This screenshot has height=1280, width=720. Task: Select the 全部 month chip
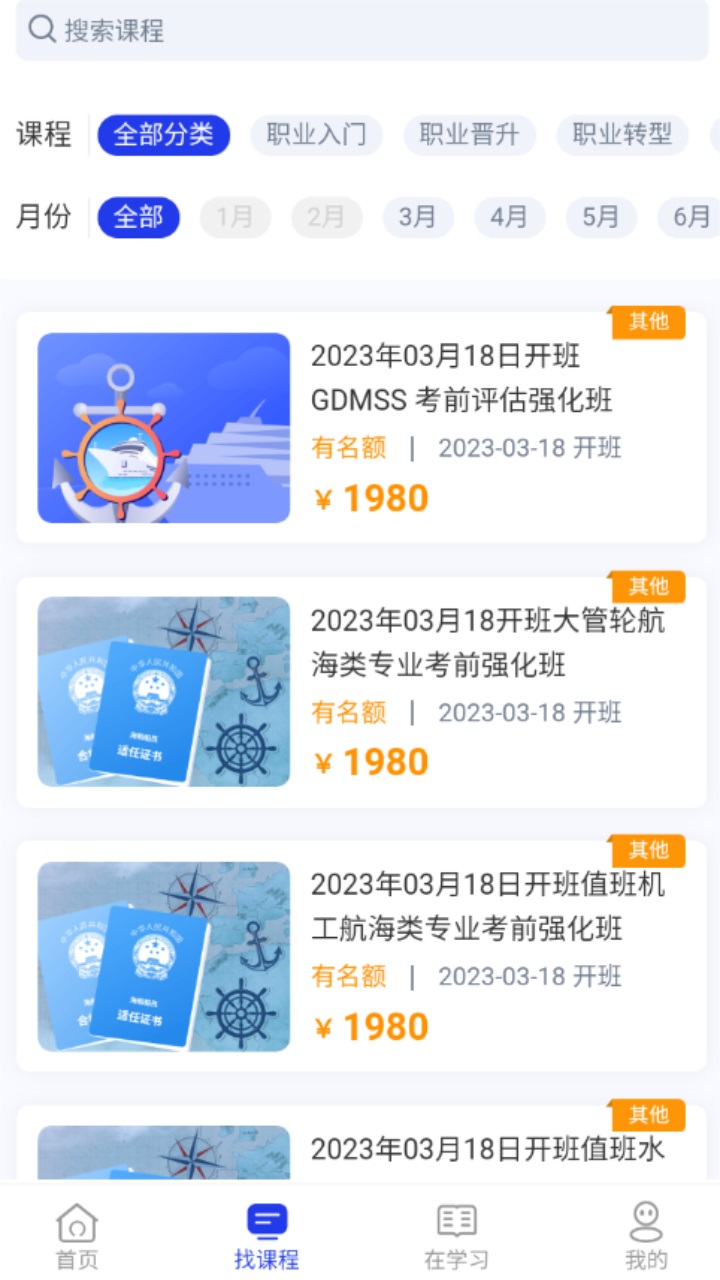pyautogui.click(x=138, y=217)
